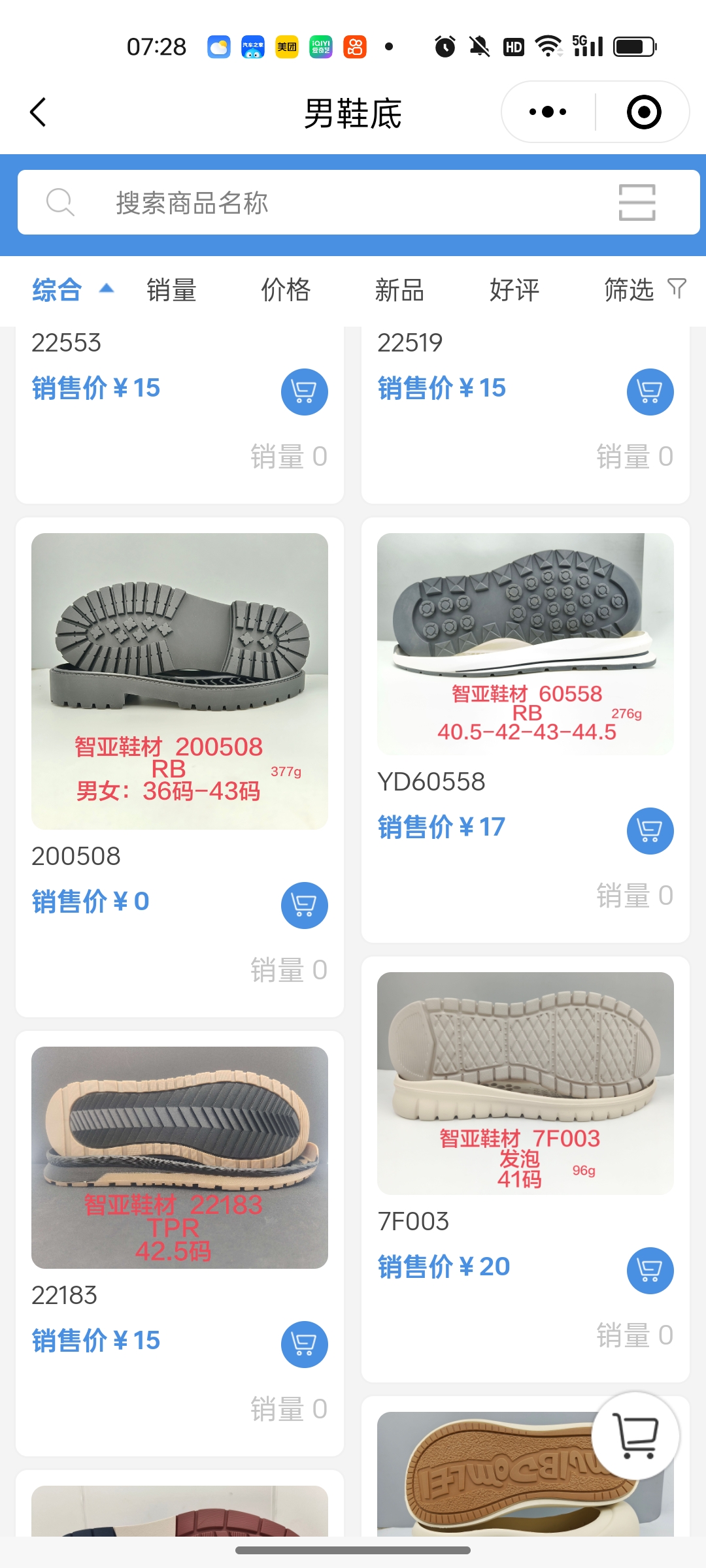
Task: Add product 200508 to cart
Action: point(304,905)
